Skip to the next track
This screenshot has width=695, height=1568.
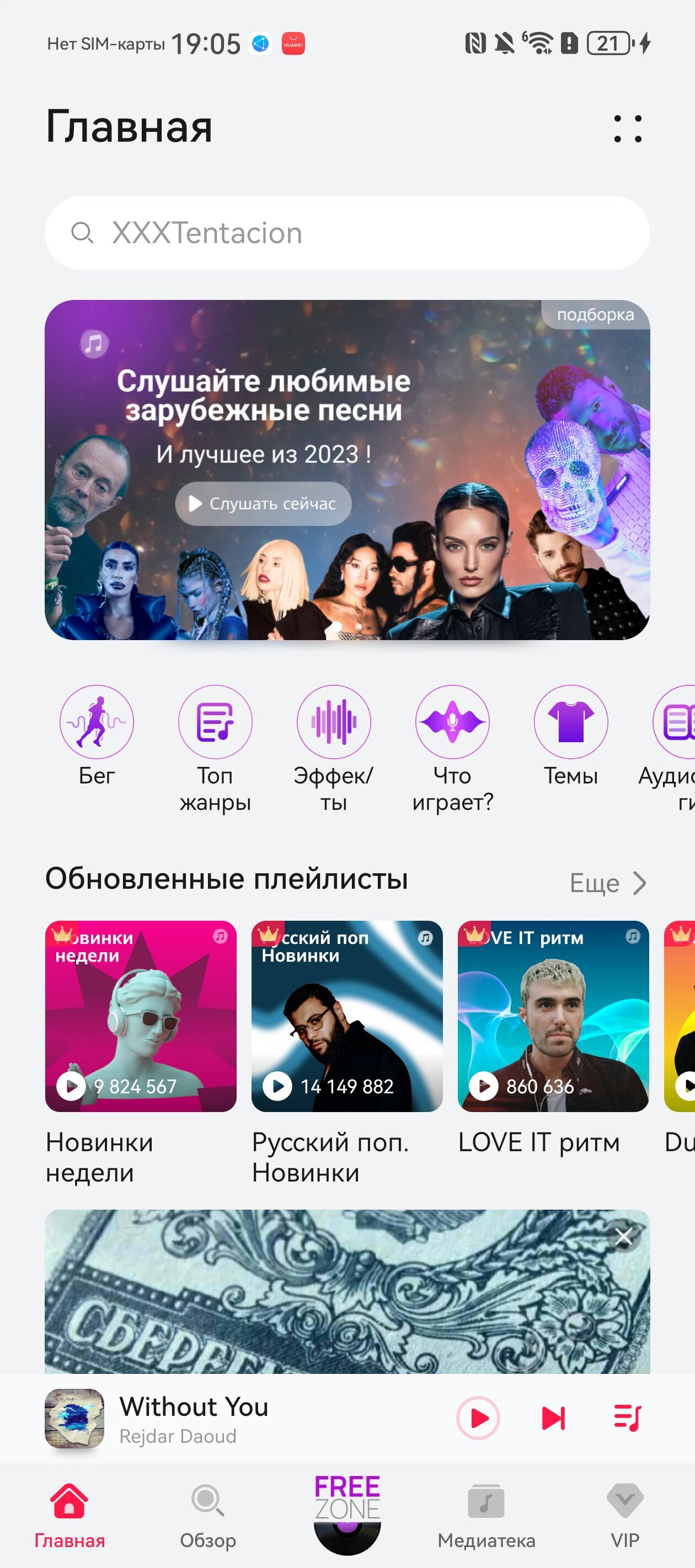point(553,1417)
